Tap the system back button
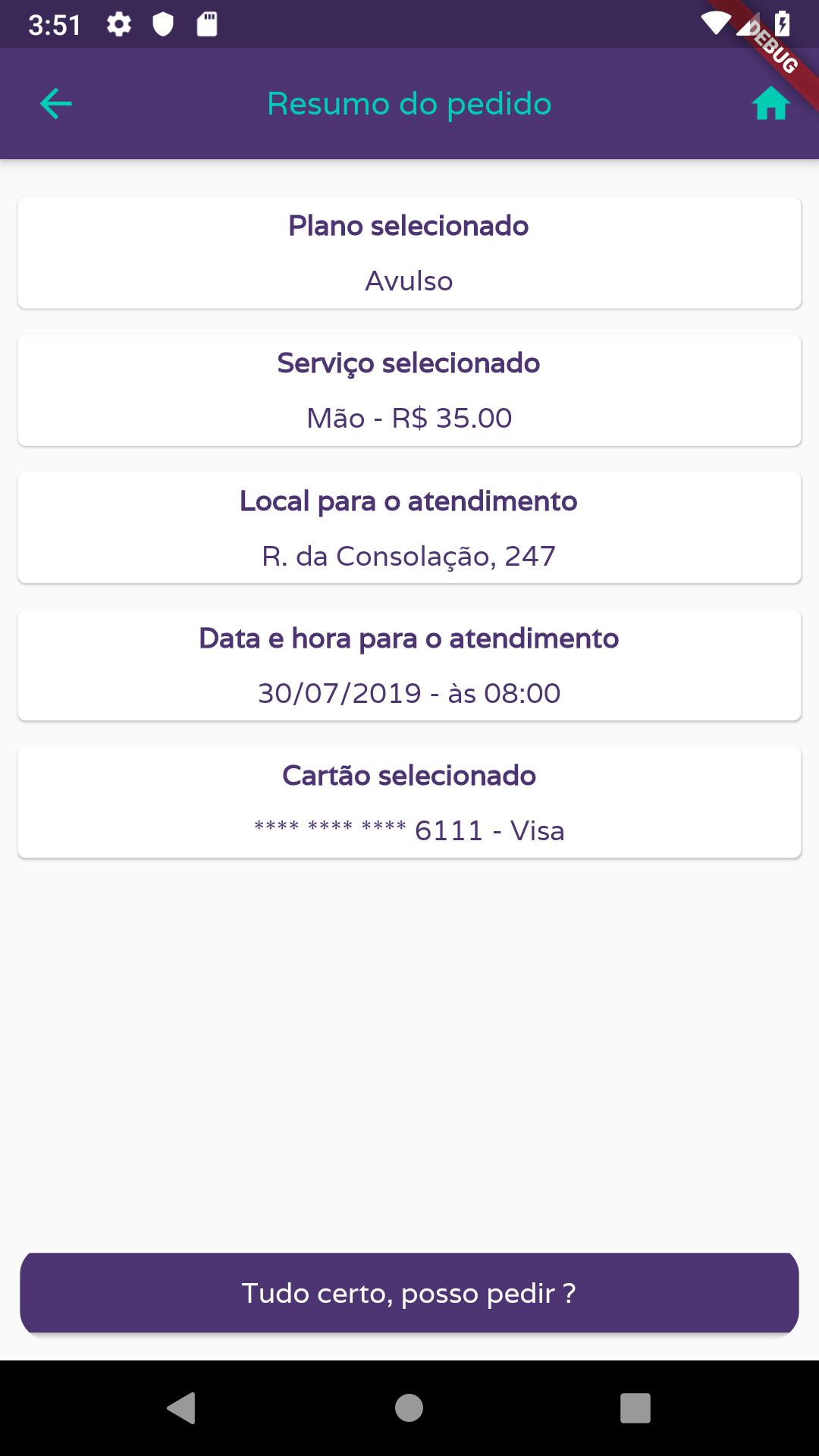Screen dimensions: 819x1456 181,1408
